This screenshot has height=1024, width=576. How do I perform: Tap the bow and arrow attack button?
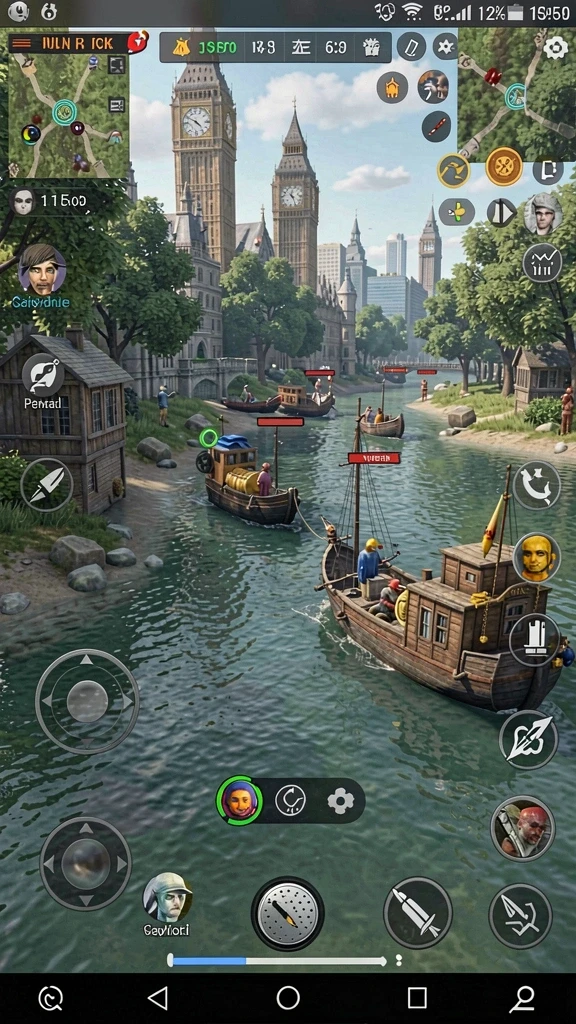click(520, 916)
